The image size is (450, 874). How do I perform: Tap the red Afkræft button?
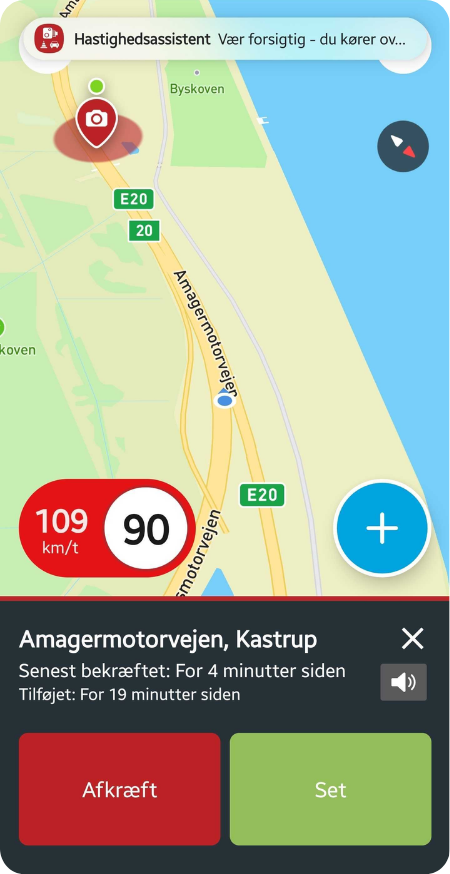click(x=120, y=789)
